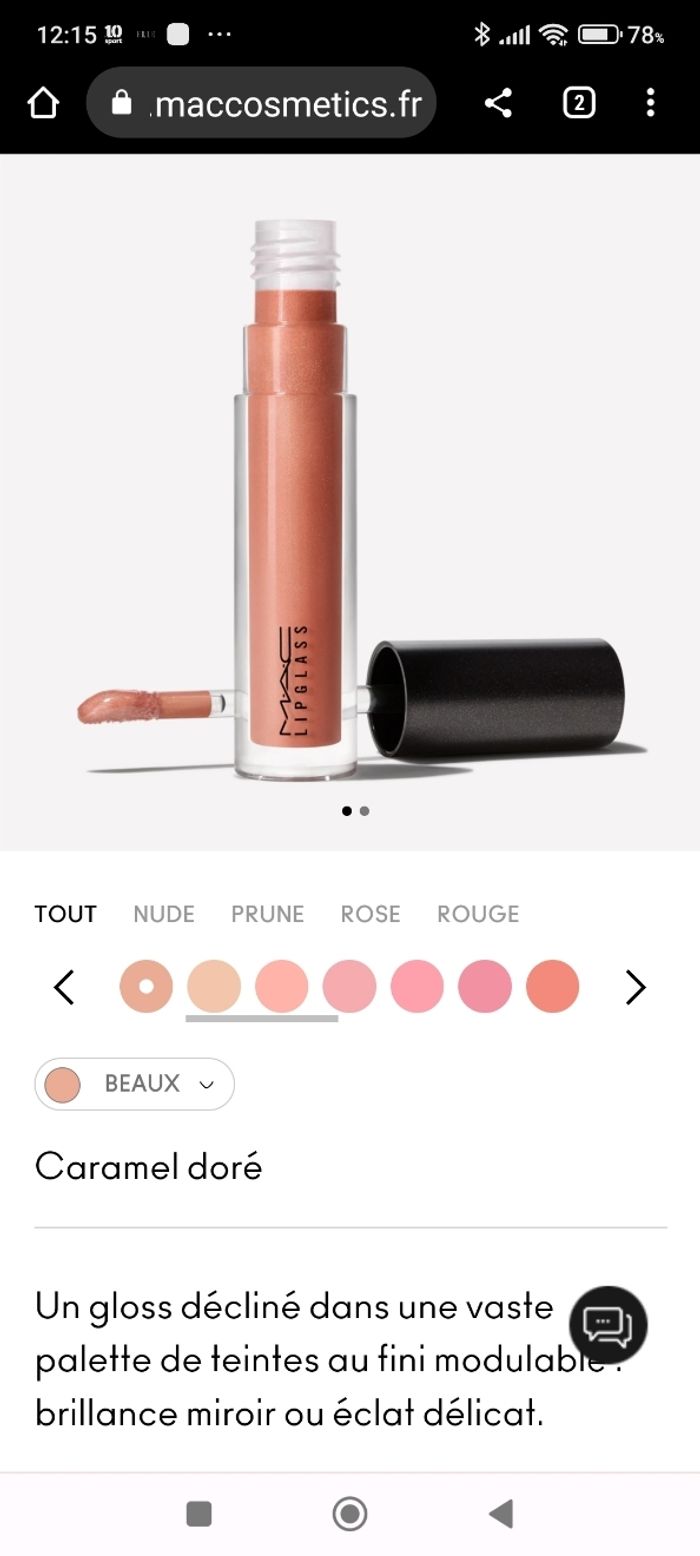The height and width of the screenshot is (1556, 700).
Task: Show previous shades with left arrow
Action: pos(64,987)
